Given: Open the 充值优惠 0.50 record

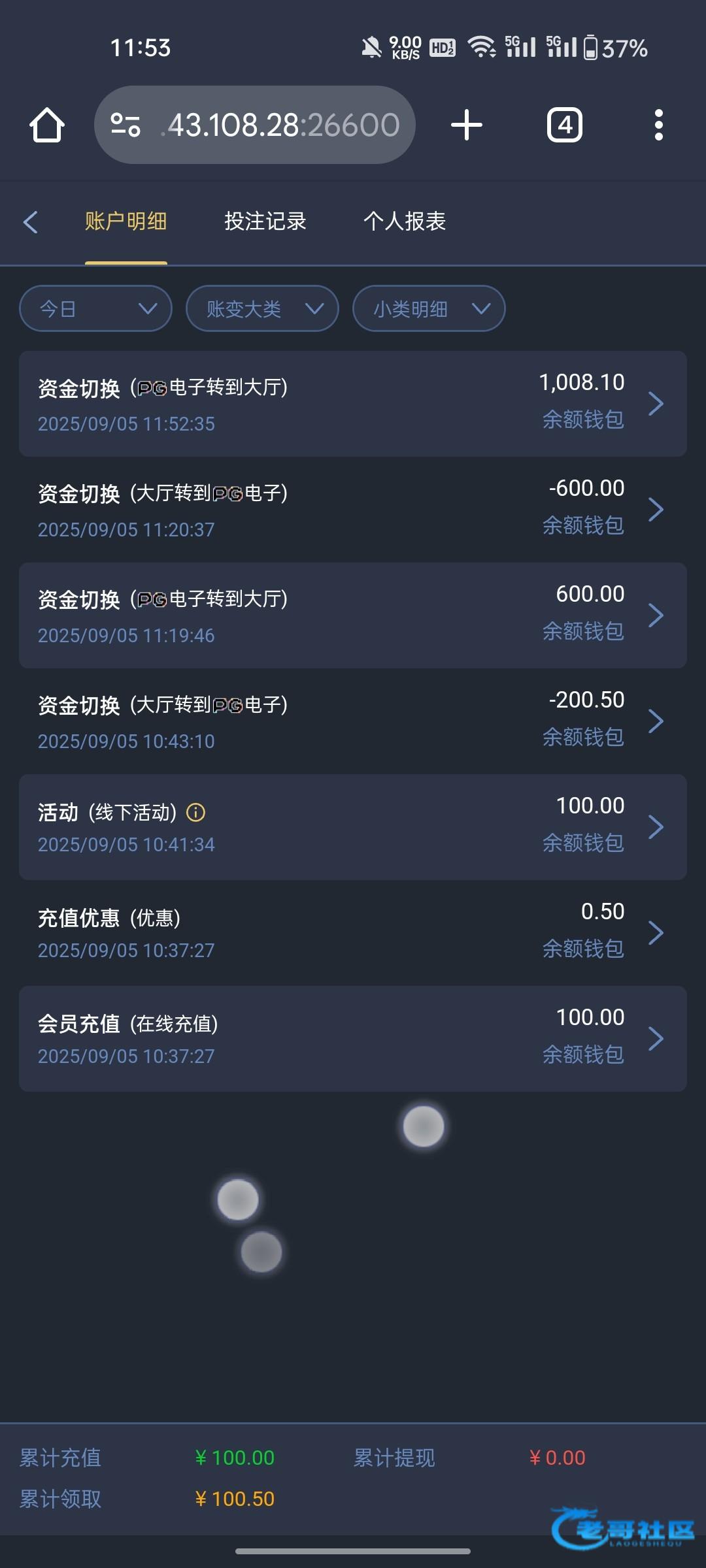Looking at the screenshot, I should point(353,933).
